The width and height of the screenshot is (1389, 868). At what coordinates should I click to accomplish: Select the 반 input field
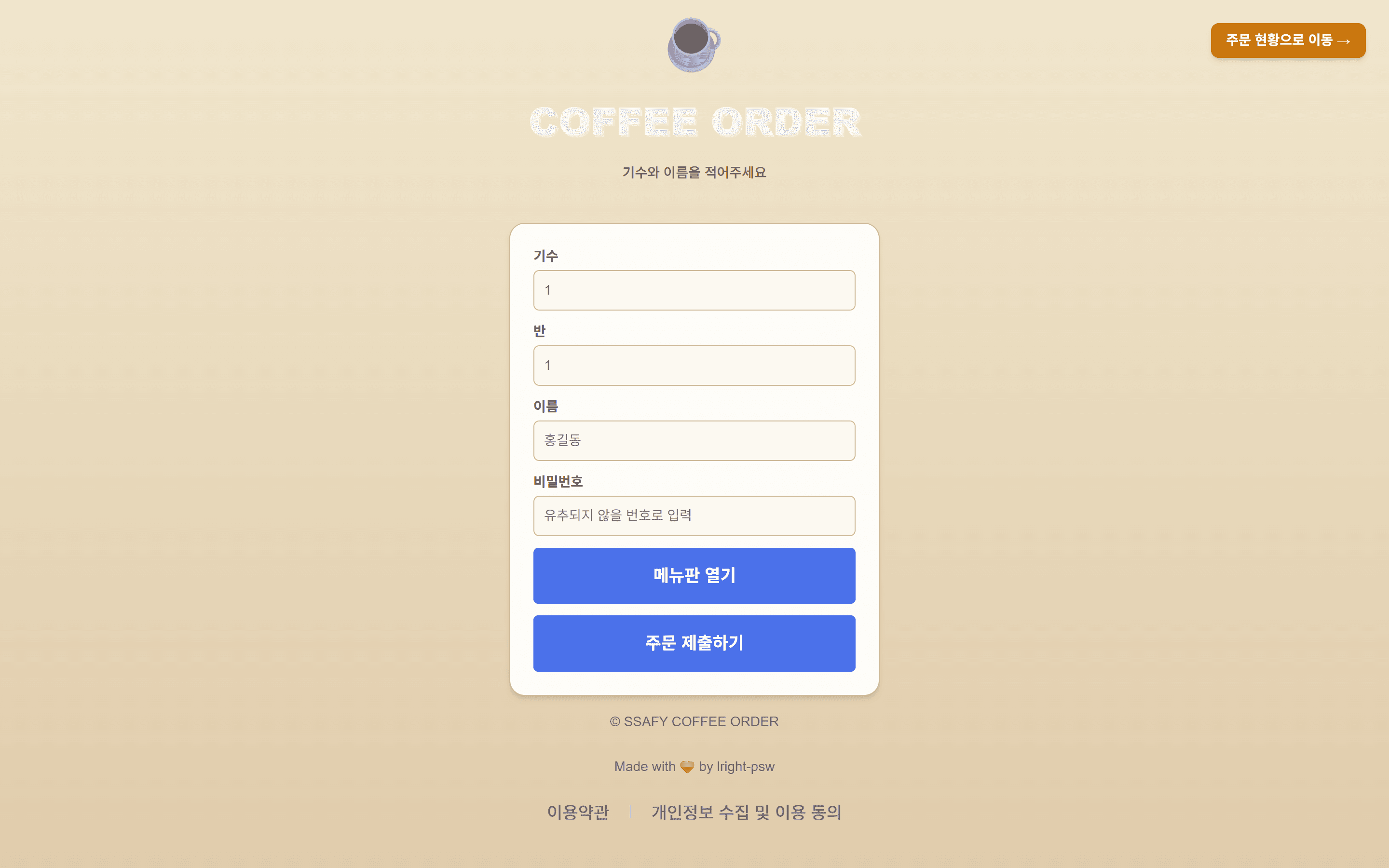(694, 365)
